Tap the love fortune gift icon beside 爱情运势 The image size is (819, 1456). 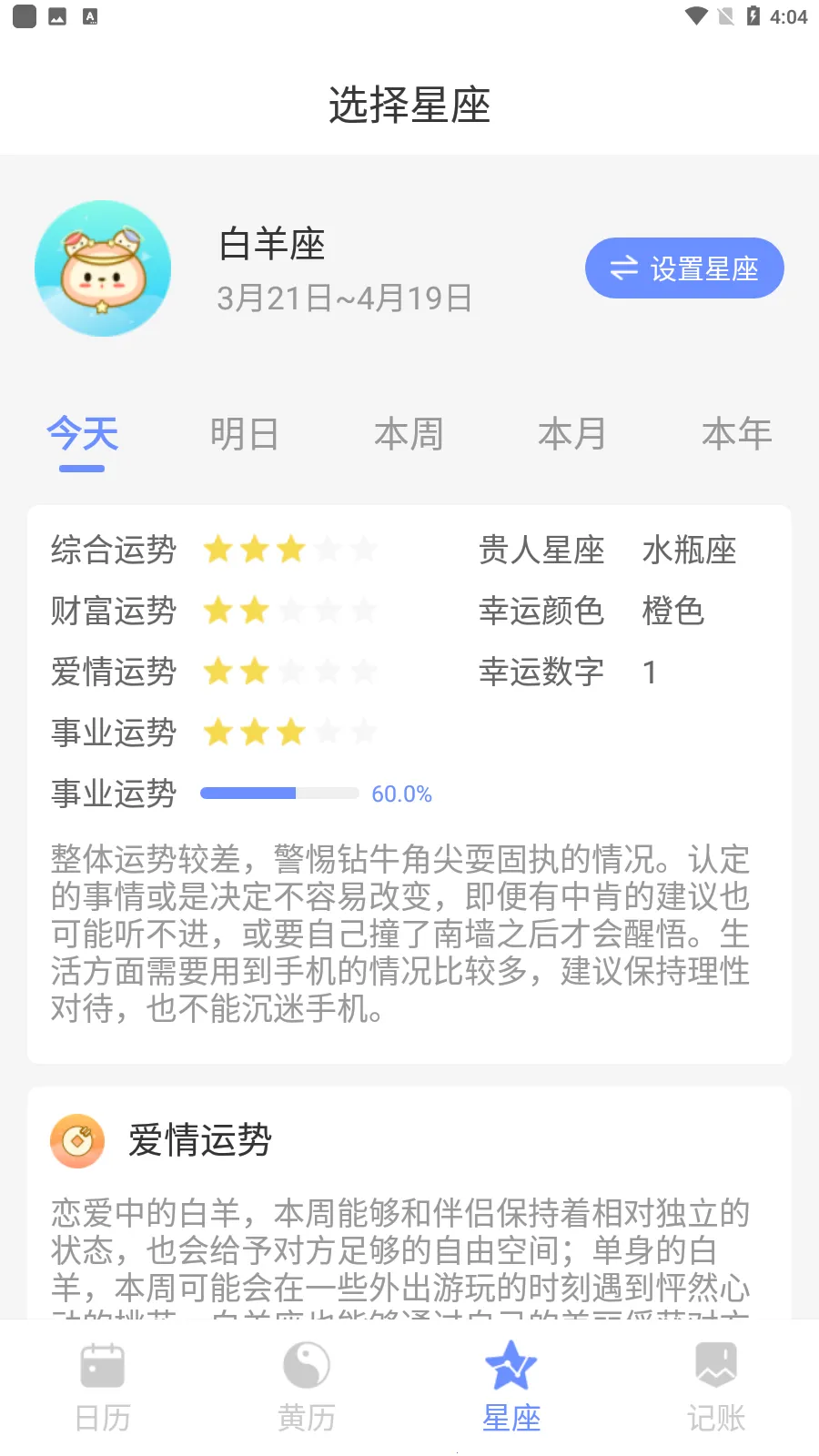tap(76, 1140)
